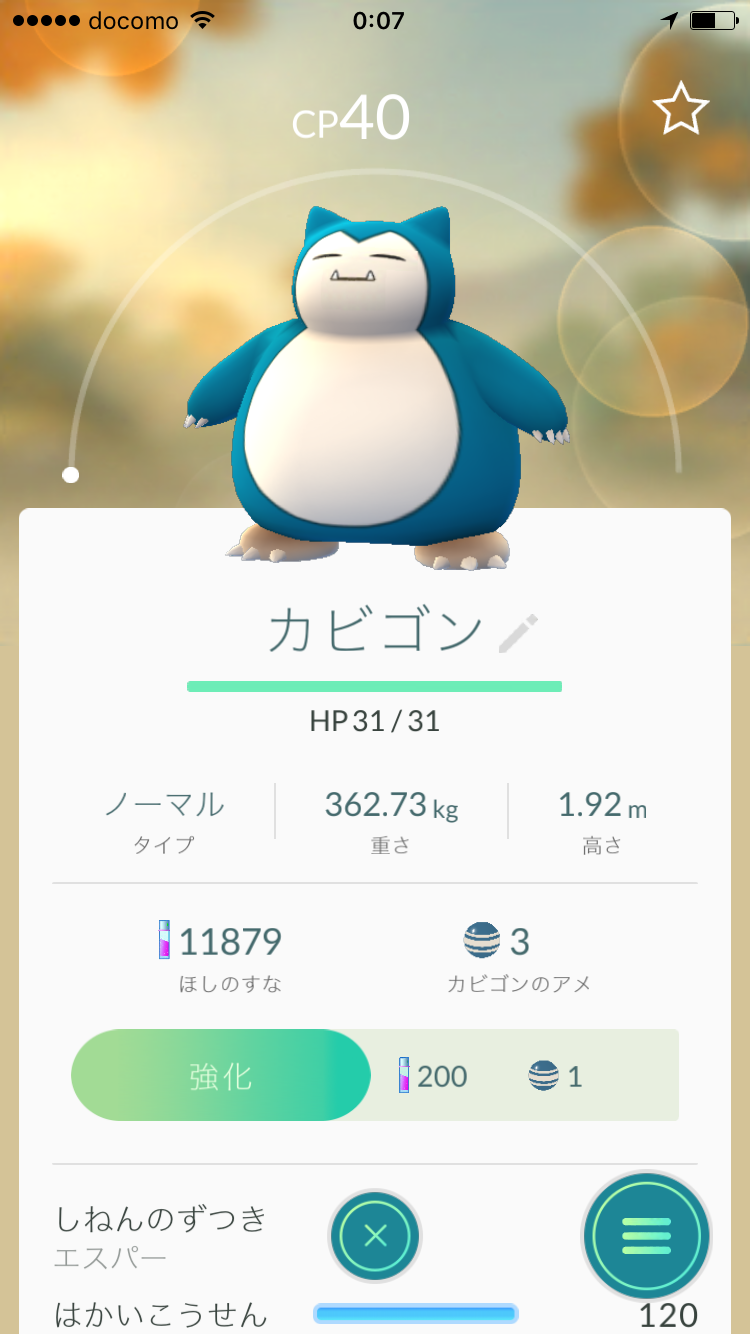Select the ノーマル type label

pyautogui.click(x=164, y=805)
